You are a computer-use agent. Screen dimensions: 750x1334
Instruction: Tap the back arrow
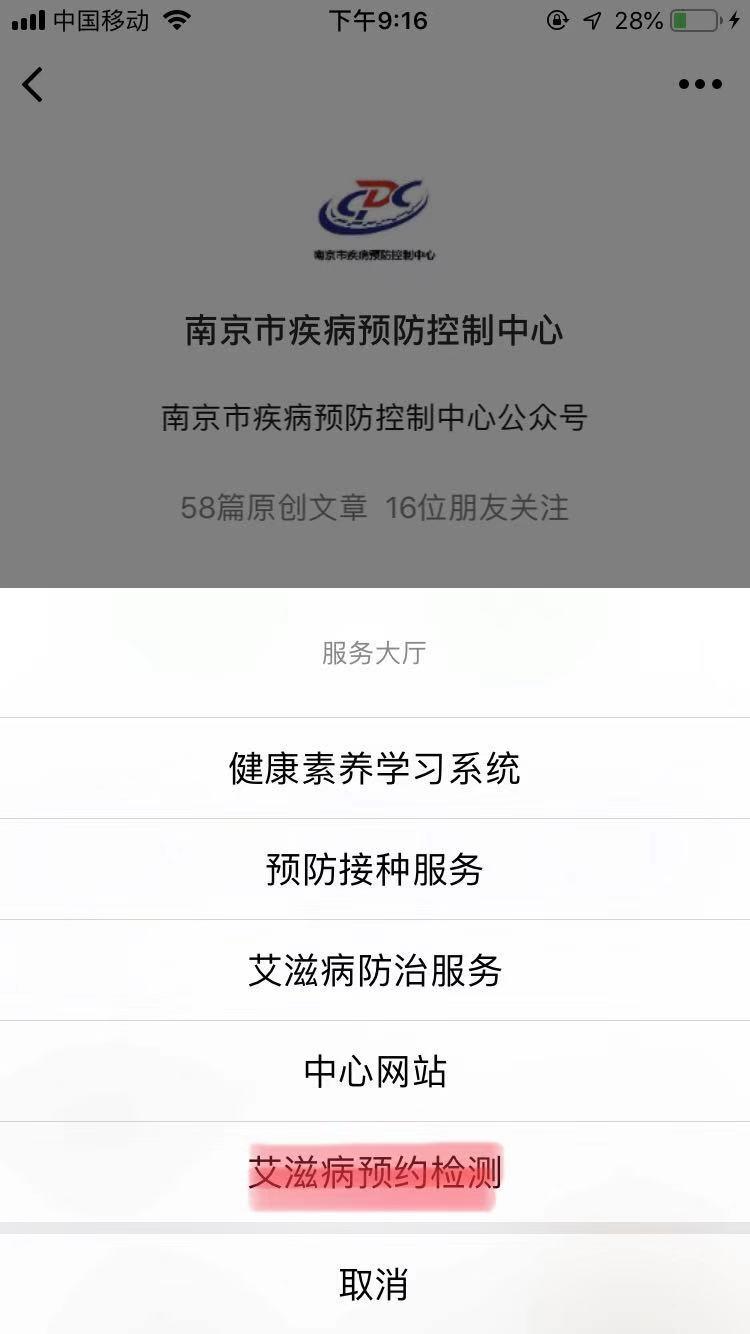pos(33,84)
